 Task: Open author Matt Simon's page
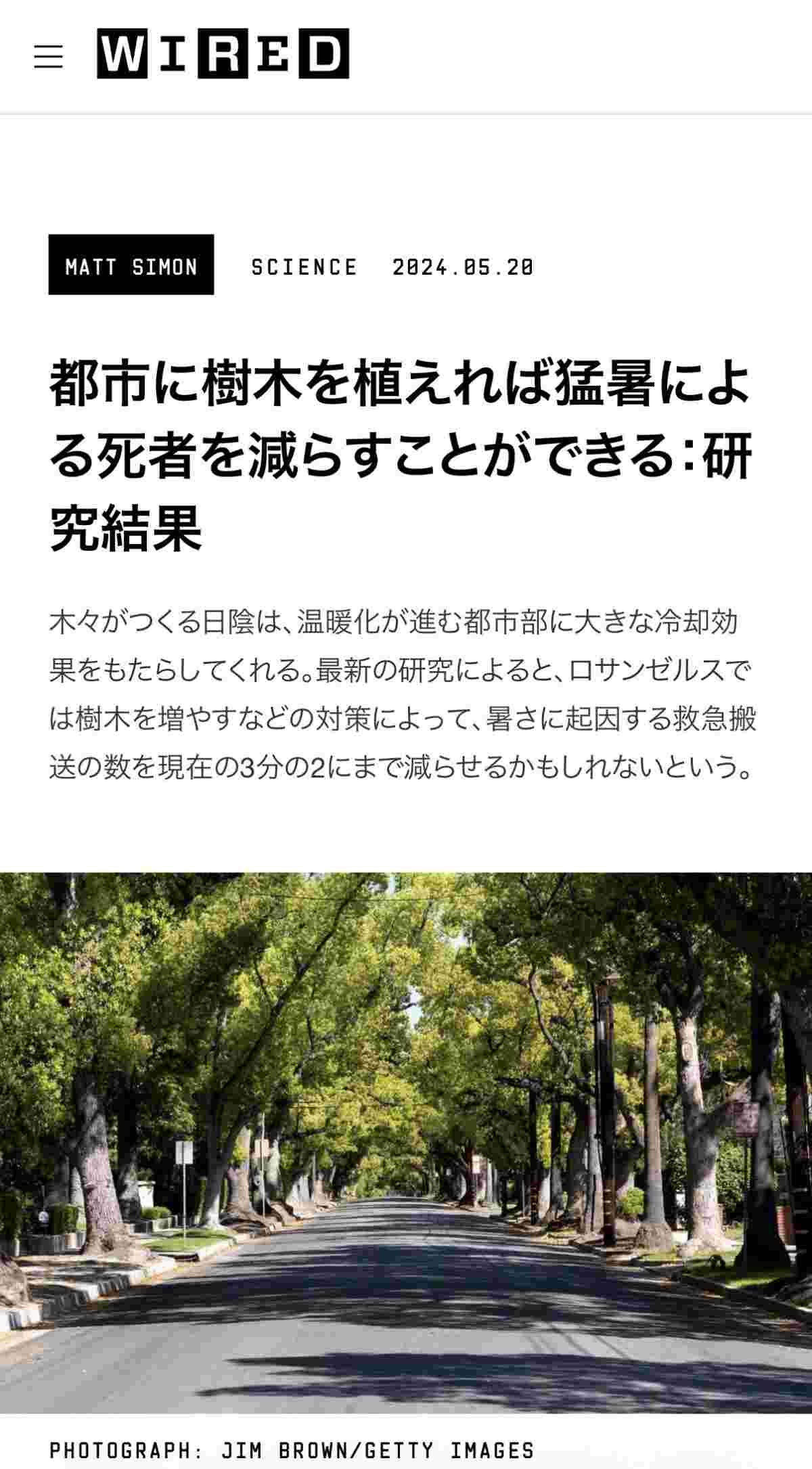(x=131, y=265)
